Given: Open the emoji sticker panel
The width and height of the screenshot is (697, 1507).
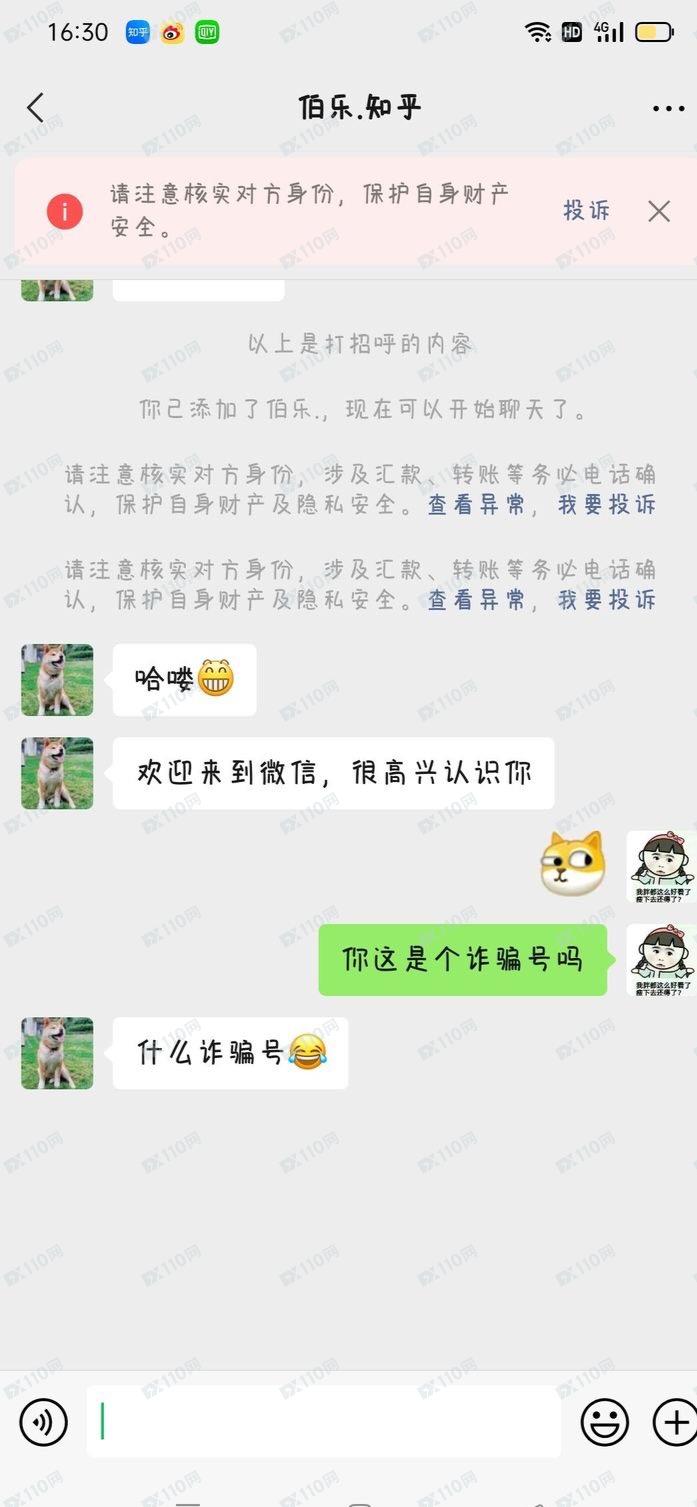Looking at the screenshot, I should pyautogui.click(x=605, y=1421).
